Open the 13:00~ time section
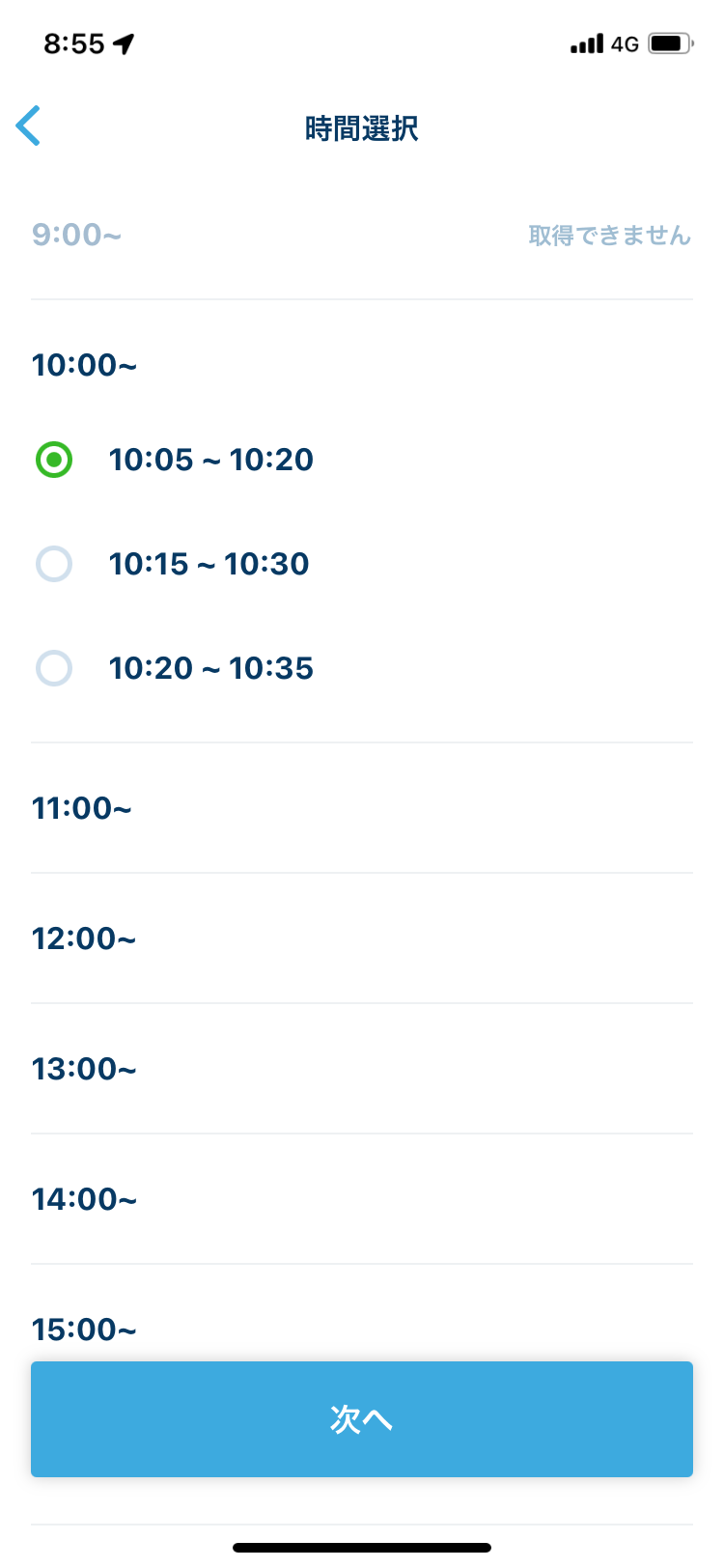The width and height of the screenshot is (724, 1568). click(362, 1069)
